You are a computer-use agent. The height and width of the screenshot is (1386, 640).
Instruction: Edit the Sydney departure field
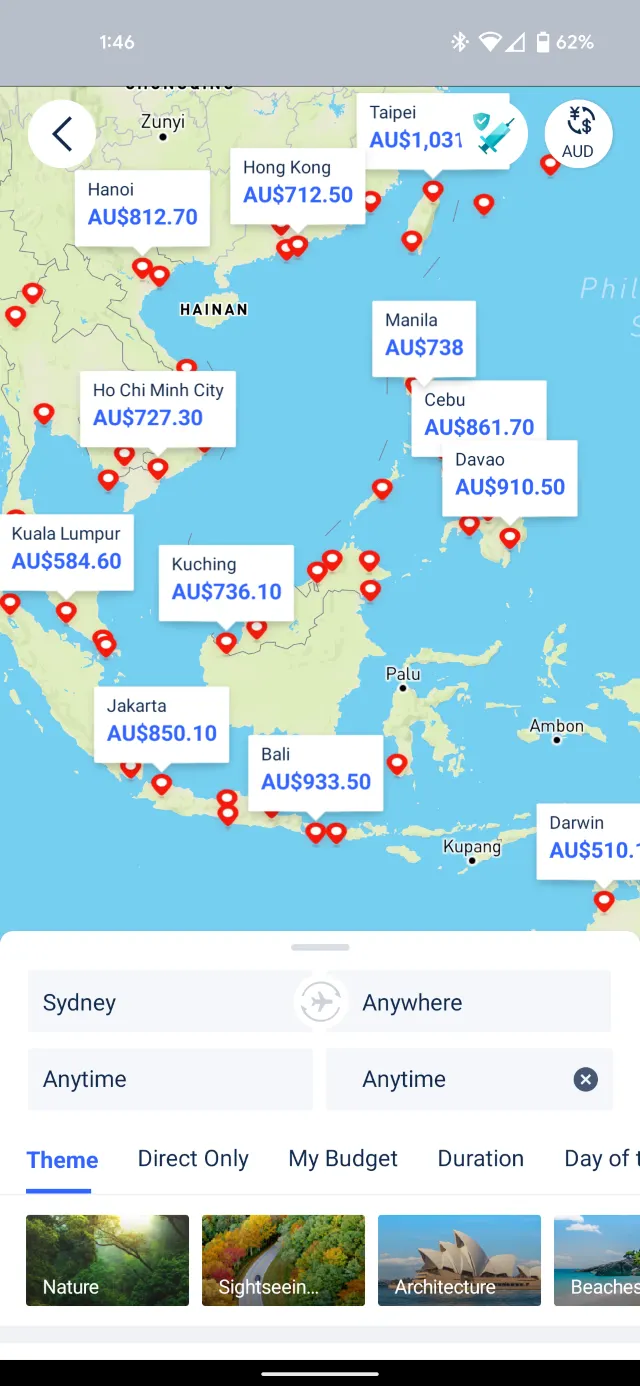pos(160,1002)
